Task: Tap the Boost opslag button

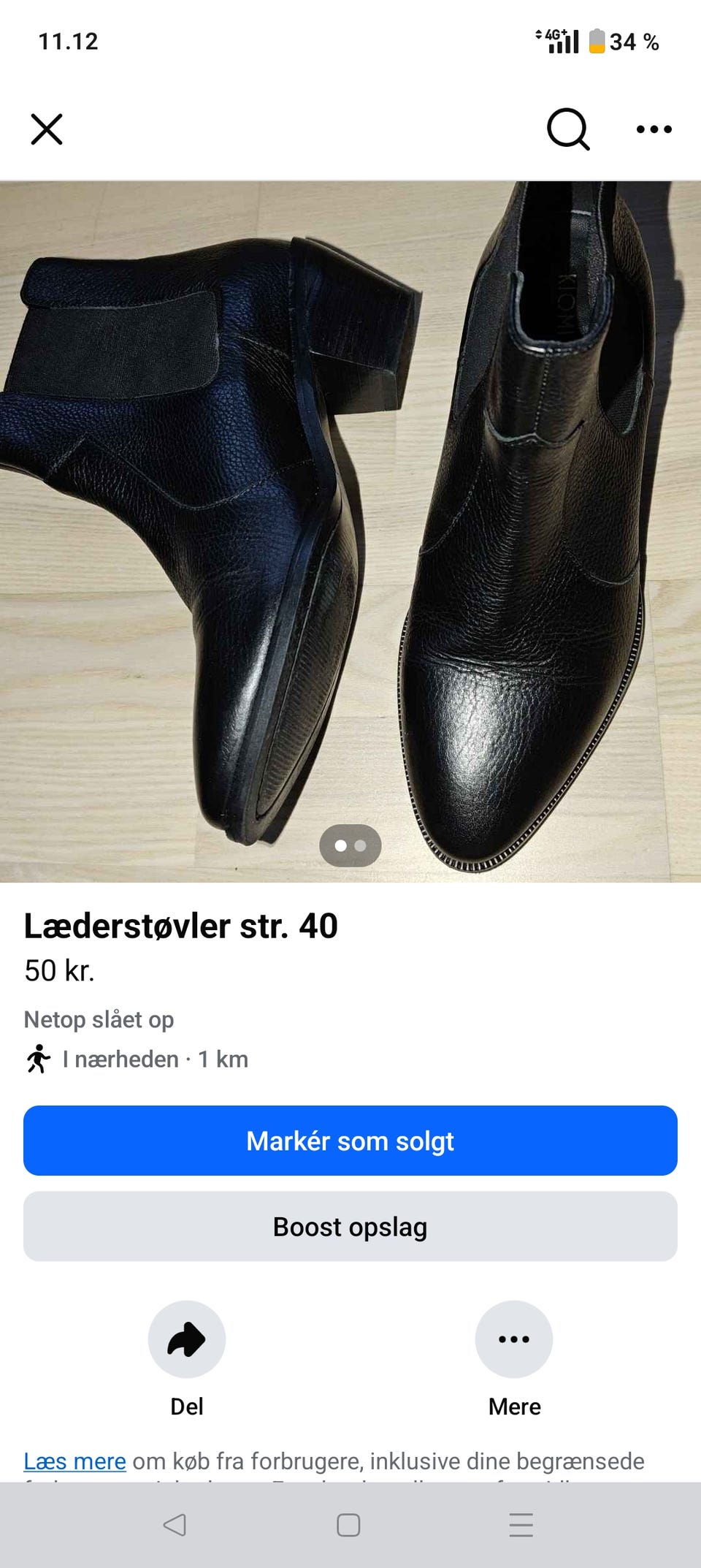Action: (350, 1226)
